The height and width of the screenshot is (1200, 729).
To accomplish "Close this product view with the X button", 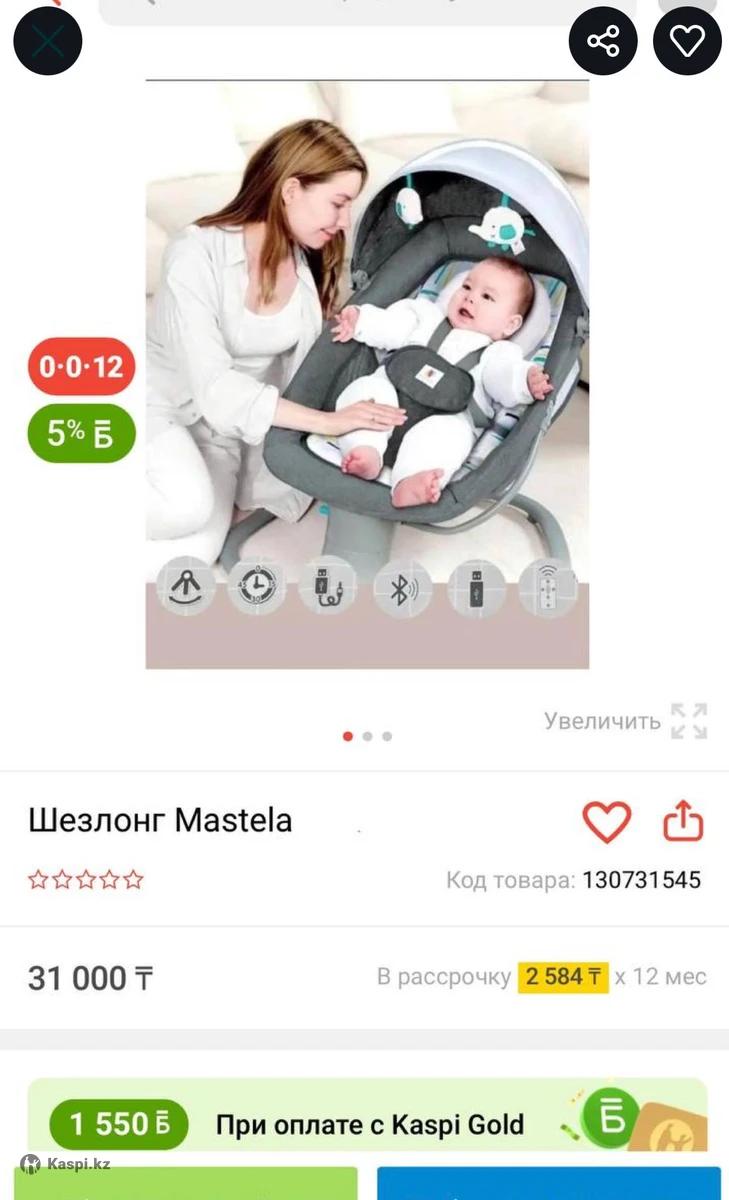I will click(47, 41).
